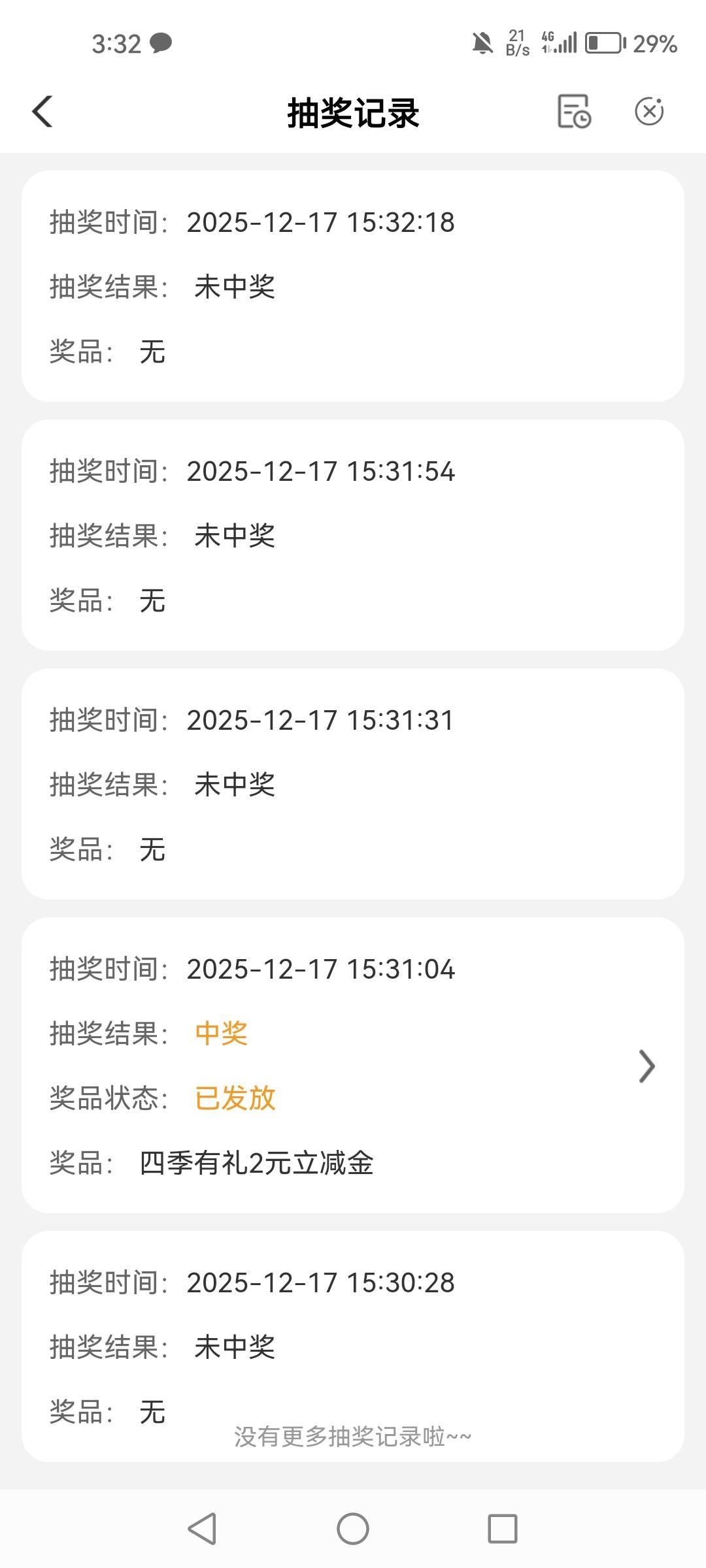Close the page with the circled X icon
706x1568 pixels.
tap(649, 111)
